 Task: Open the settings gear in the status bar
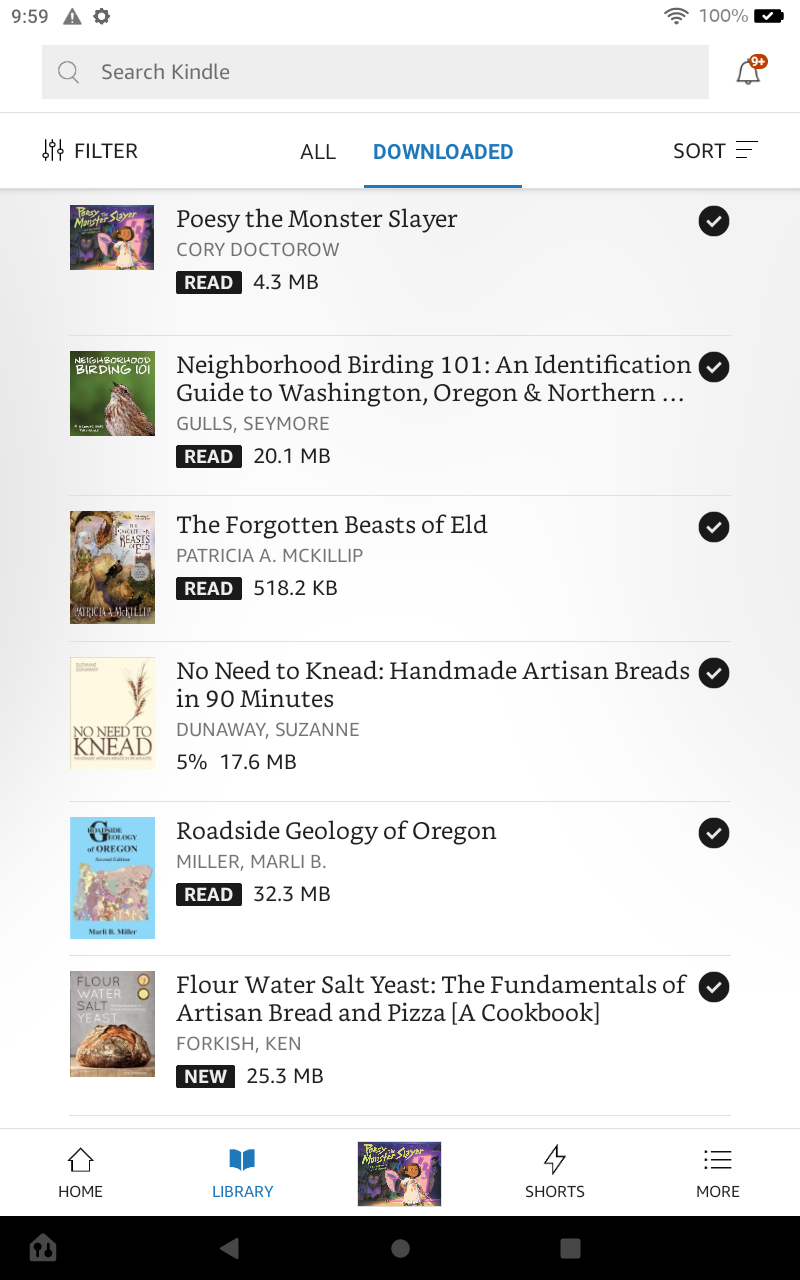101,16
